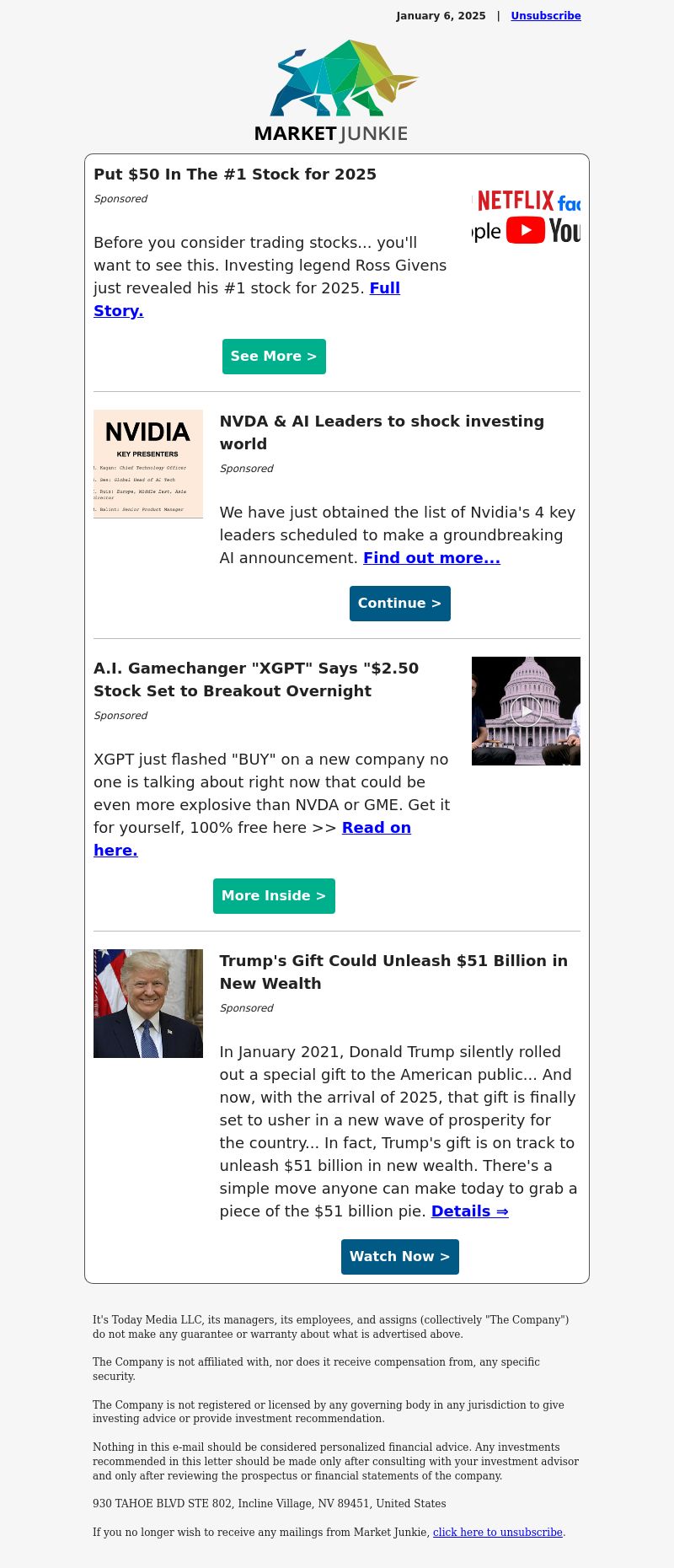Tap the Continue button

pos(399,604)
